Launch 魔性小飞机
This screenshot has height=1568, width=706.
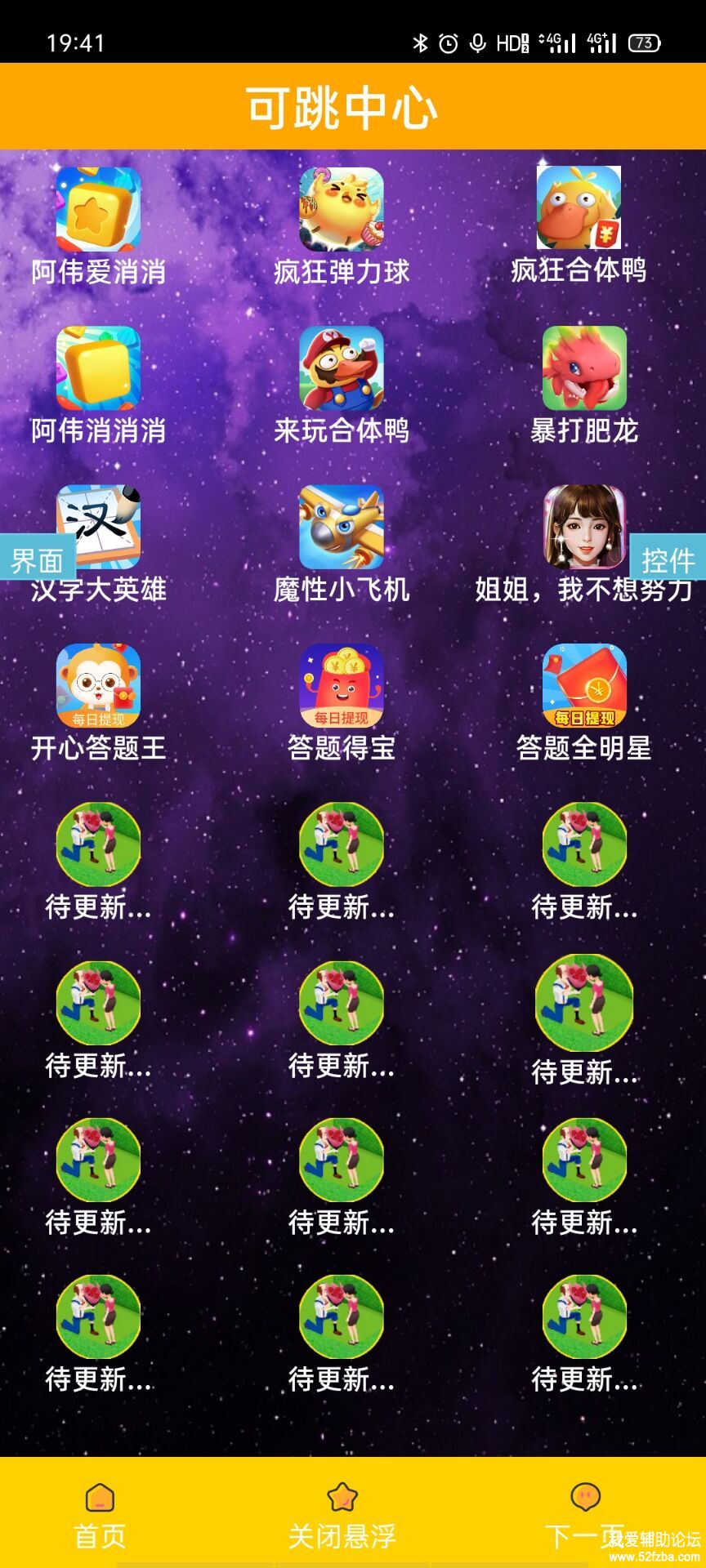click(x=341, y=528)
